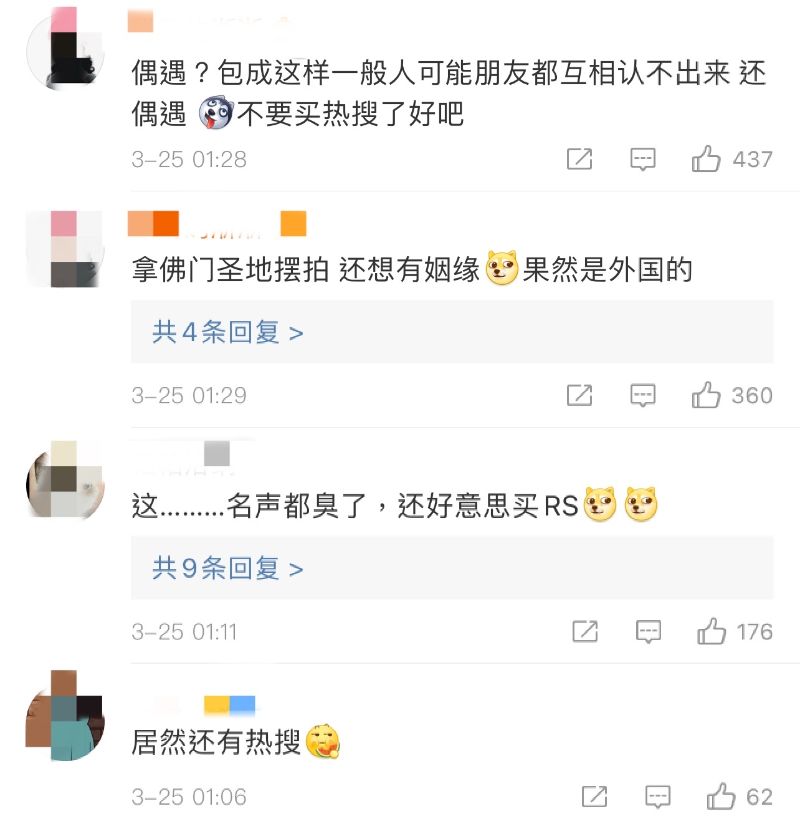The image size is (800, 824).
Task: Like the comment 居然还有热搜
Action: coord(720,797)
